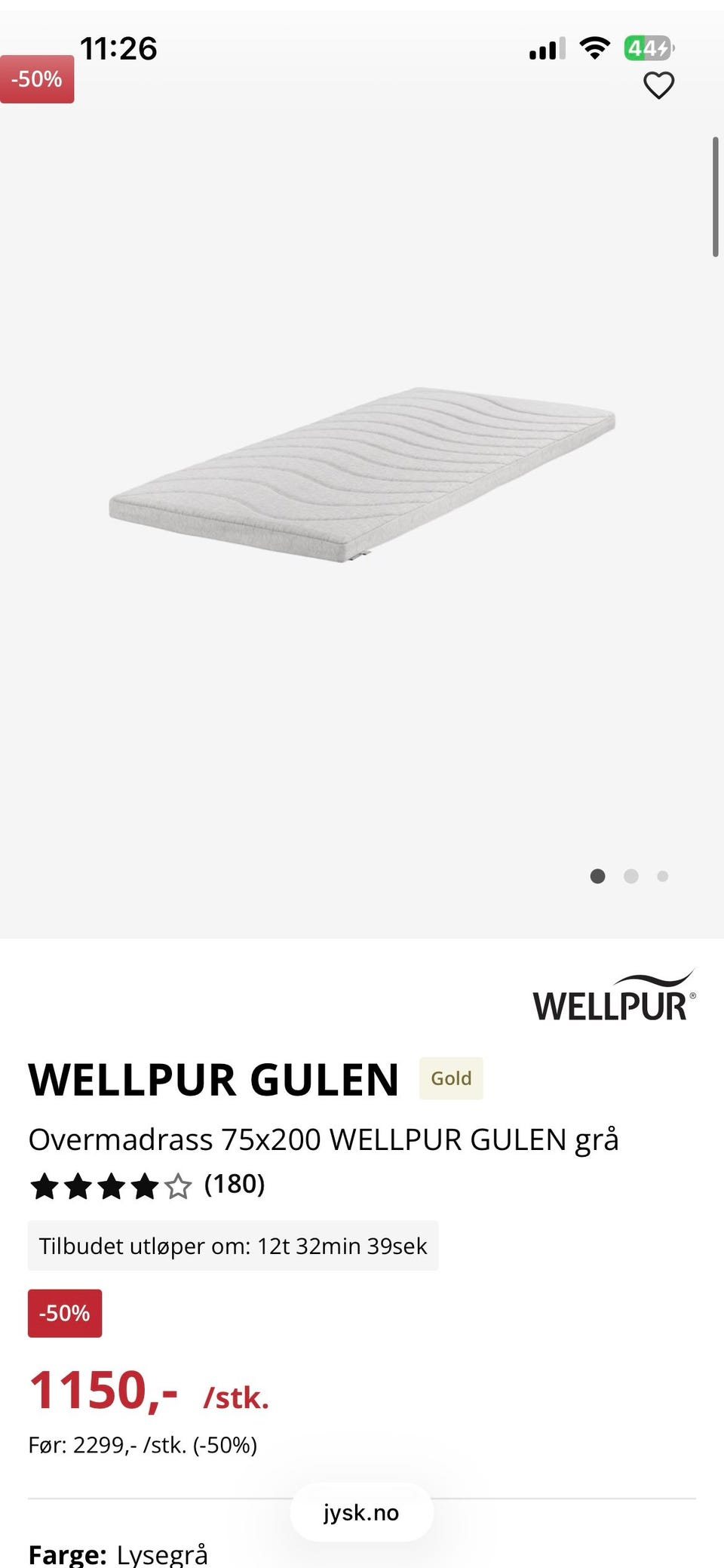Viewport: 724px width, 1568px height.
Task: Select the second carousel dot
Action: coord(630,876)
